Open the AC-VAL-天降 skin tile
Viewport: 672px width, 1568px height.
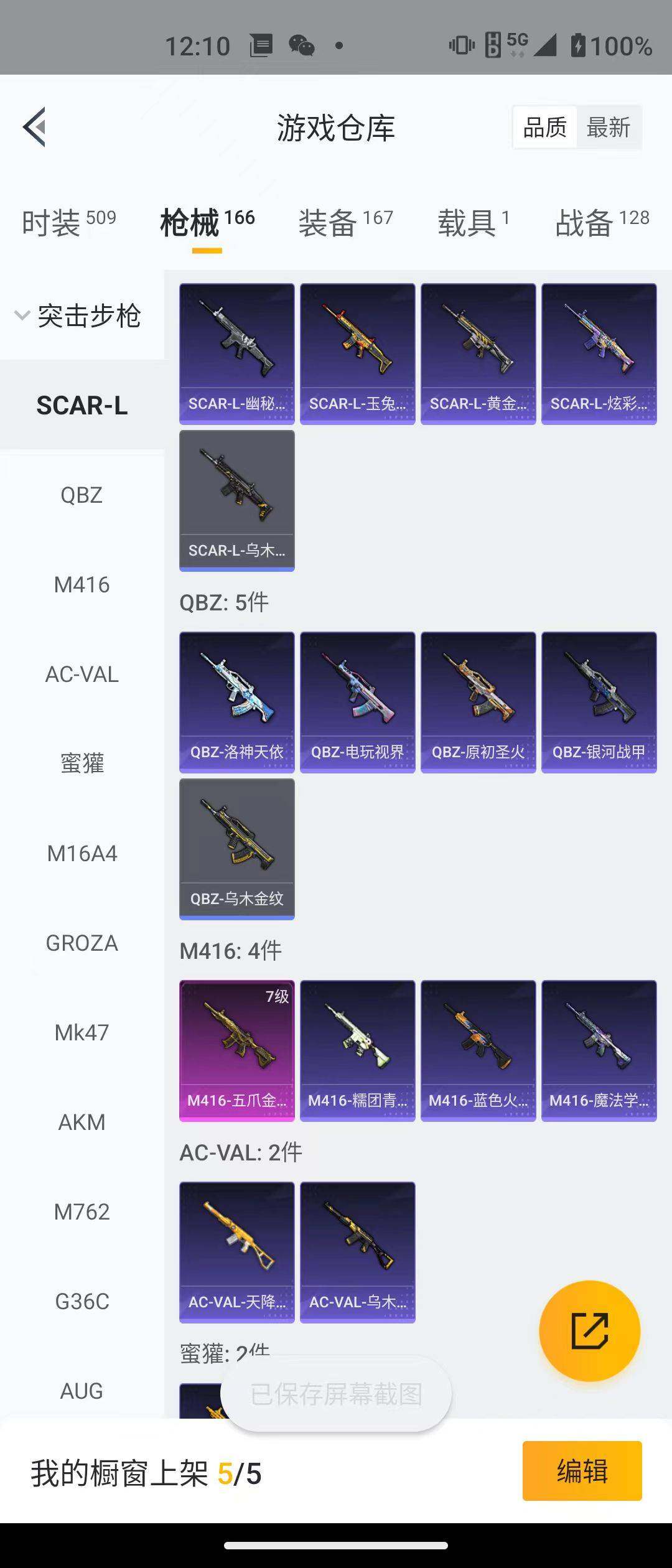(236, 1252)
